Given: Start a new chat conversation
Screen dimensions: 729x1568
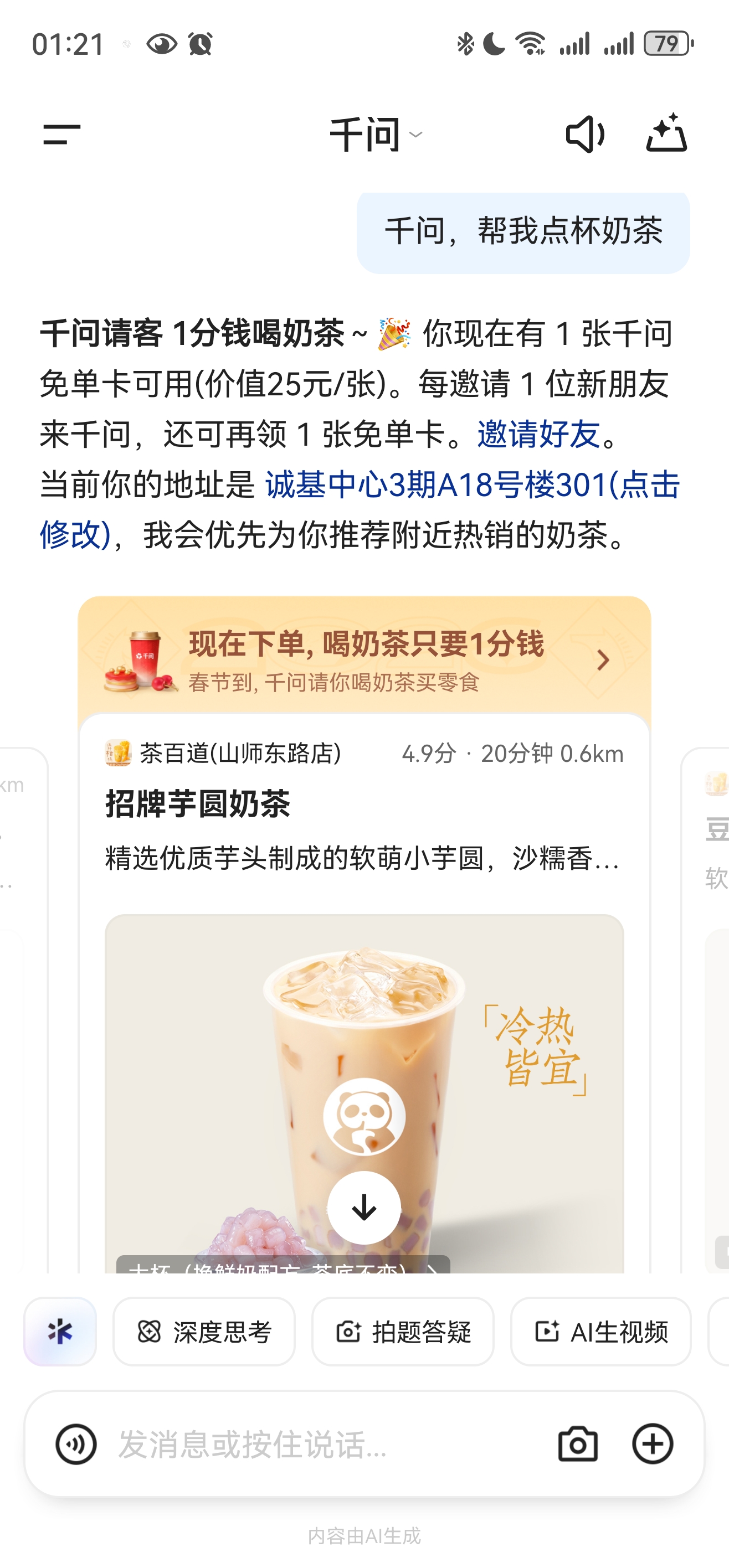Looking at the screenshot, I should (666, 133).
